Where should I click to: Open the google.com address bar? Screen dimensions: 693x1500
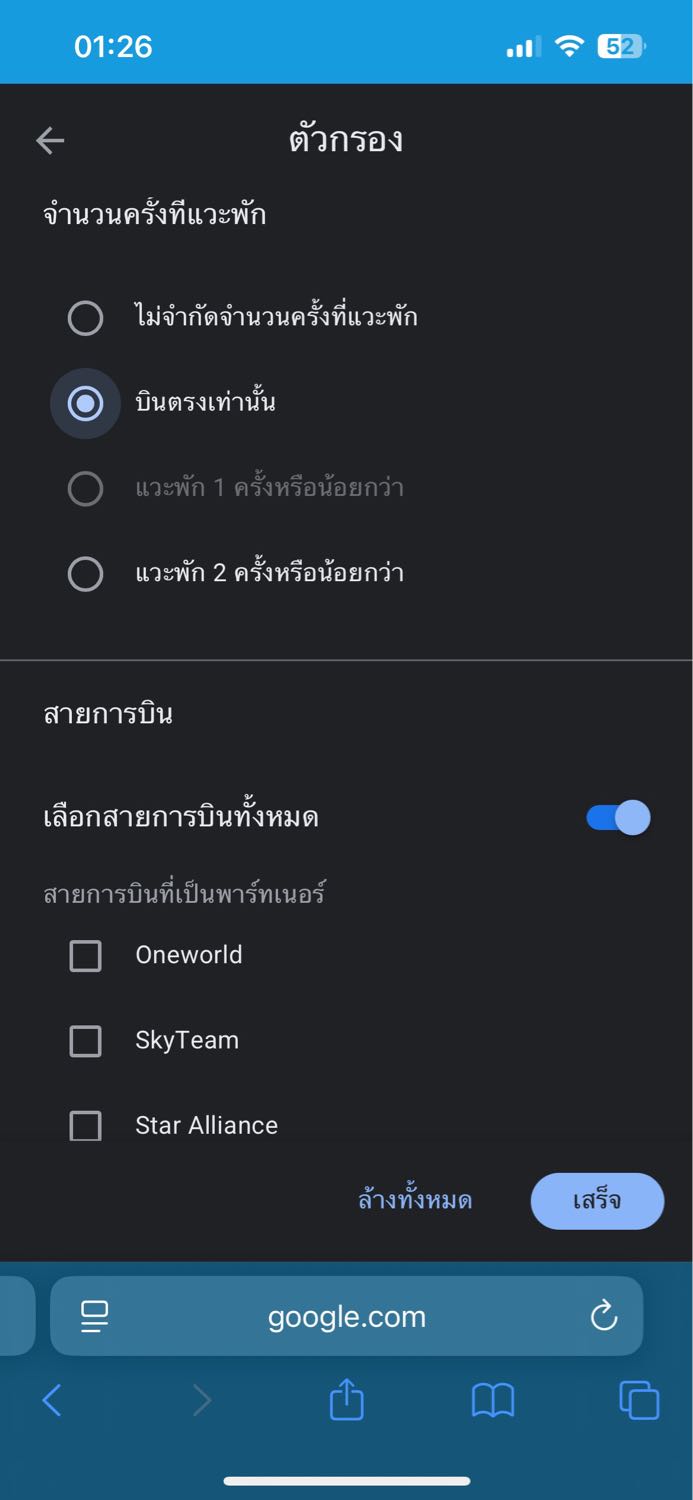(x=346, y=1316)
